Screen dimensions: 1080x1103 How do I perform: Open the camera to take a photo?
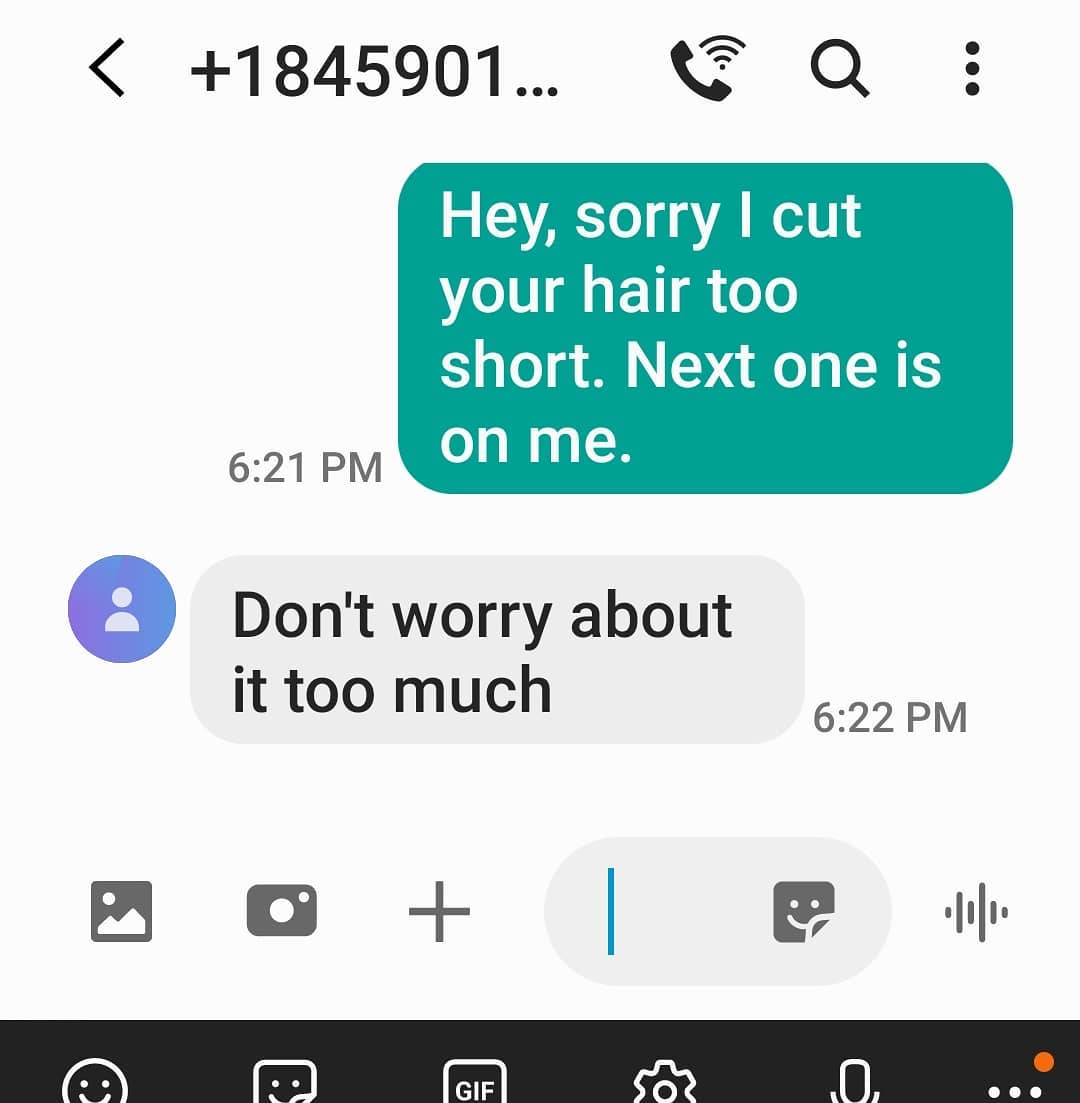(281, 911)
